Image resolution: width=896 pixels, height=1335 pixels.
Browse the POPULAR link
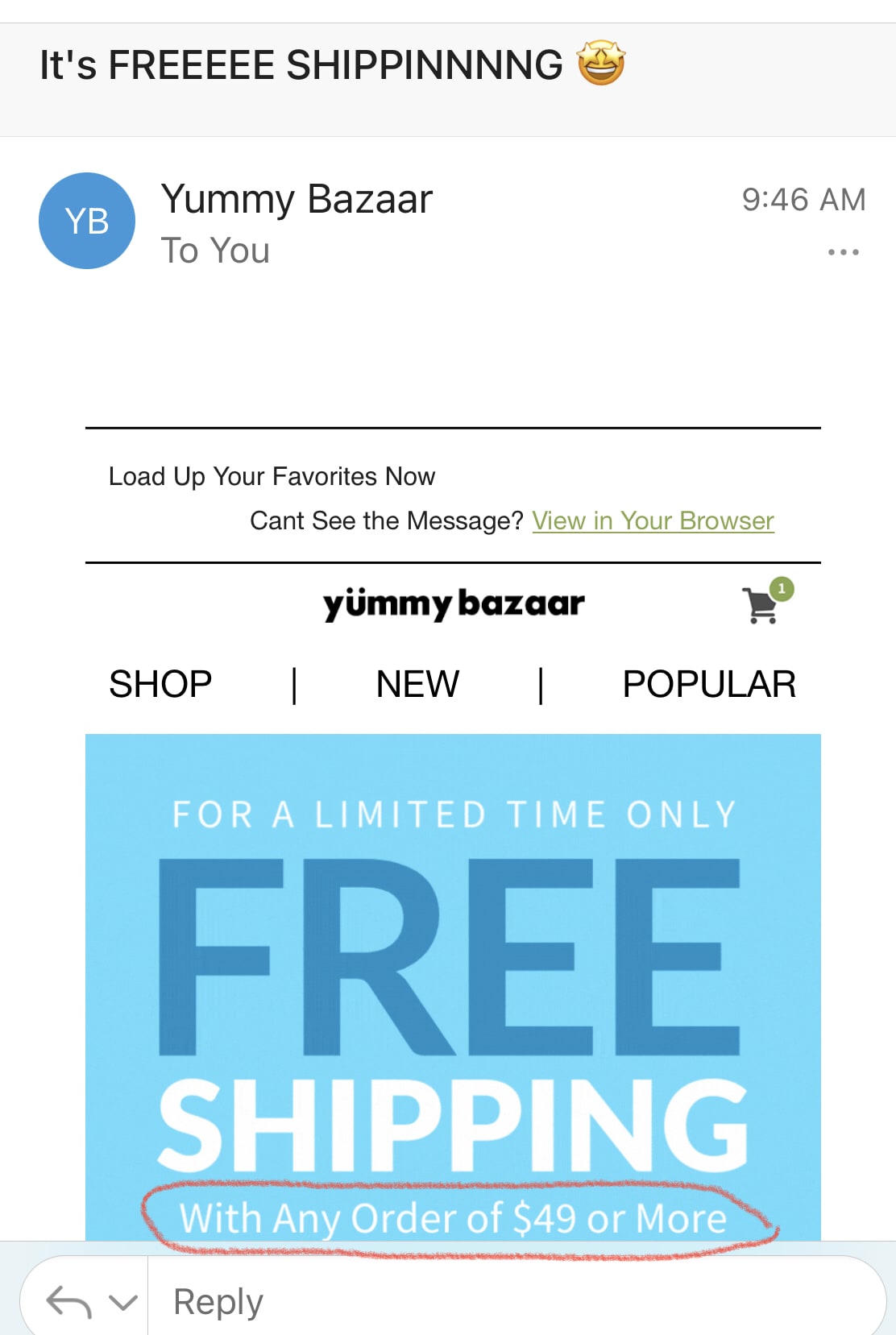(708, 684)
